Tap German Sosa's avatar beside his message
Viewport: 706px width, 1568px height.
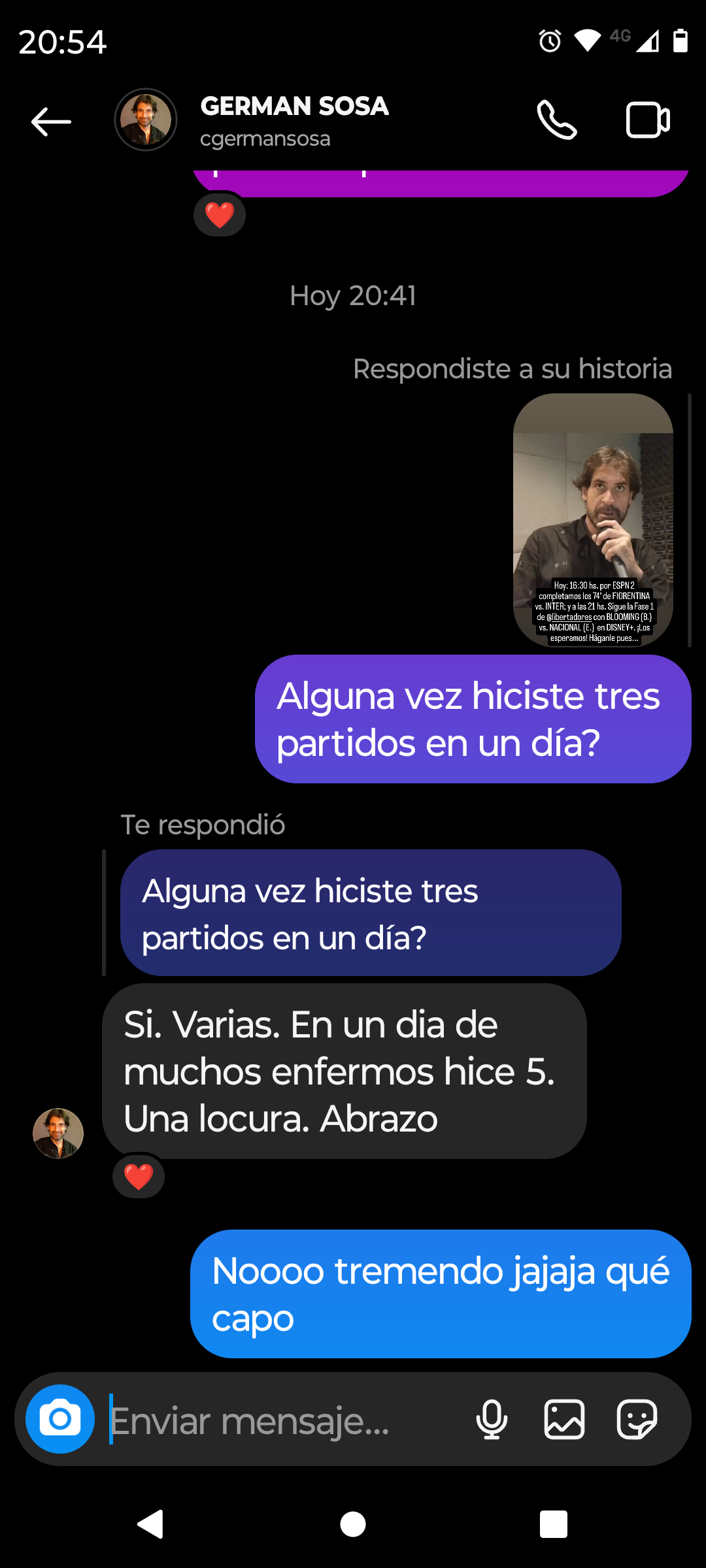click(58, 1134)
